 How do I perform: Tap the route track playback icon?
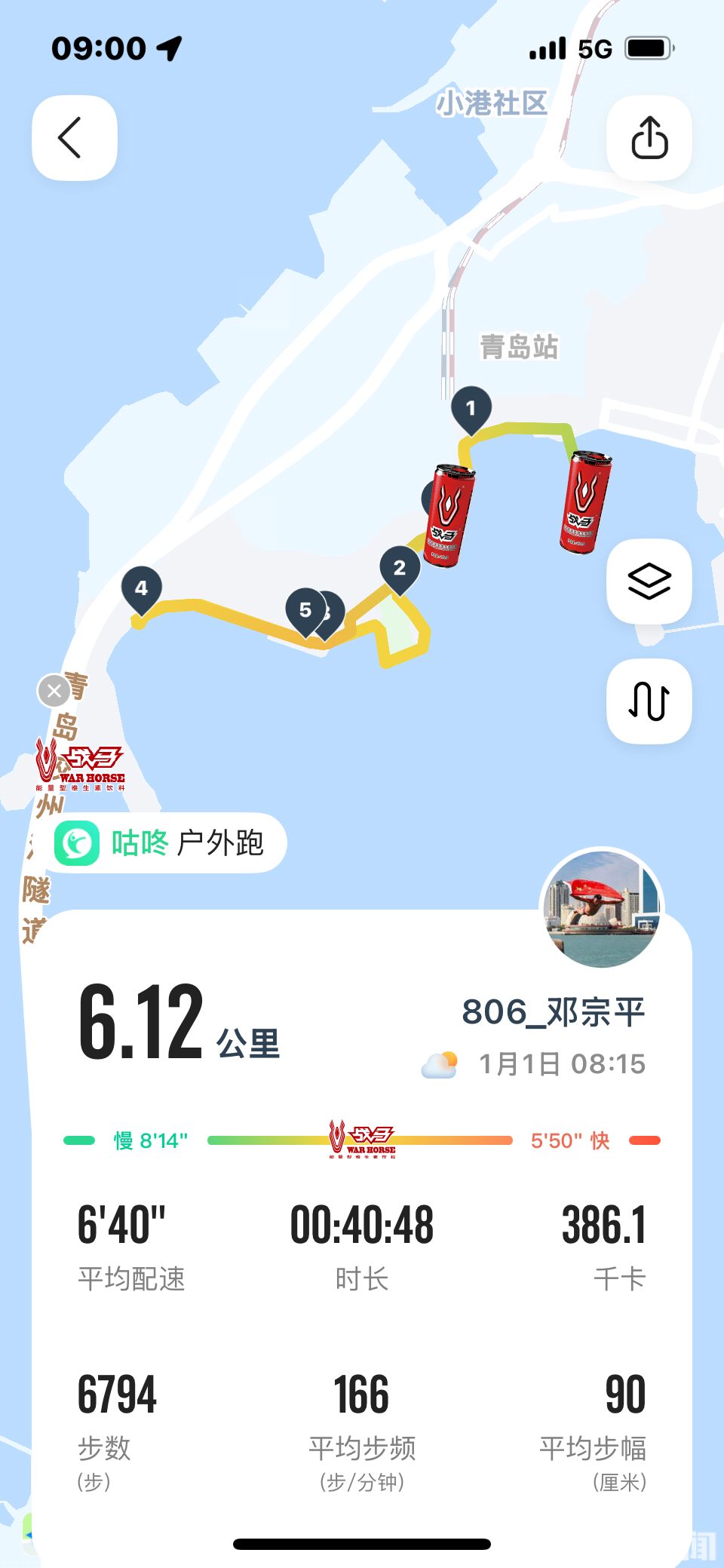pyautogui.click(x=649, y=701)
